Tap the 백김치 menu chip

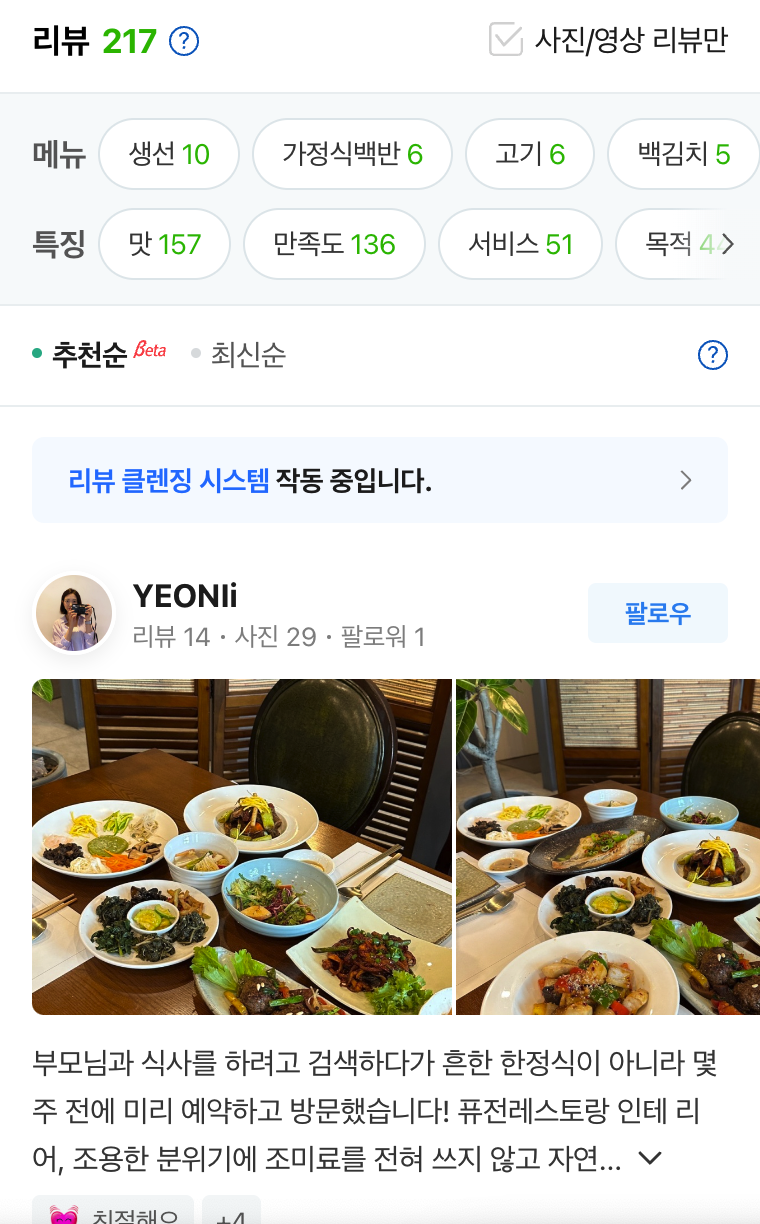(684, 154)
